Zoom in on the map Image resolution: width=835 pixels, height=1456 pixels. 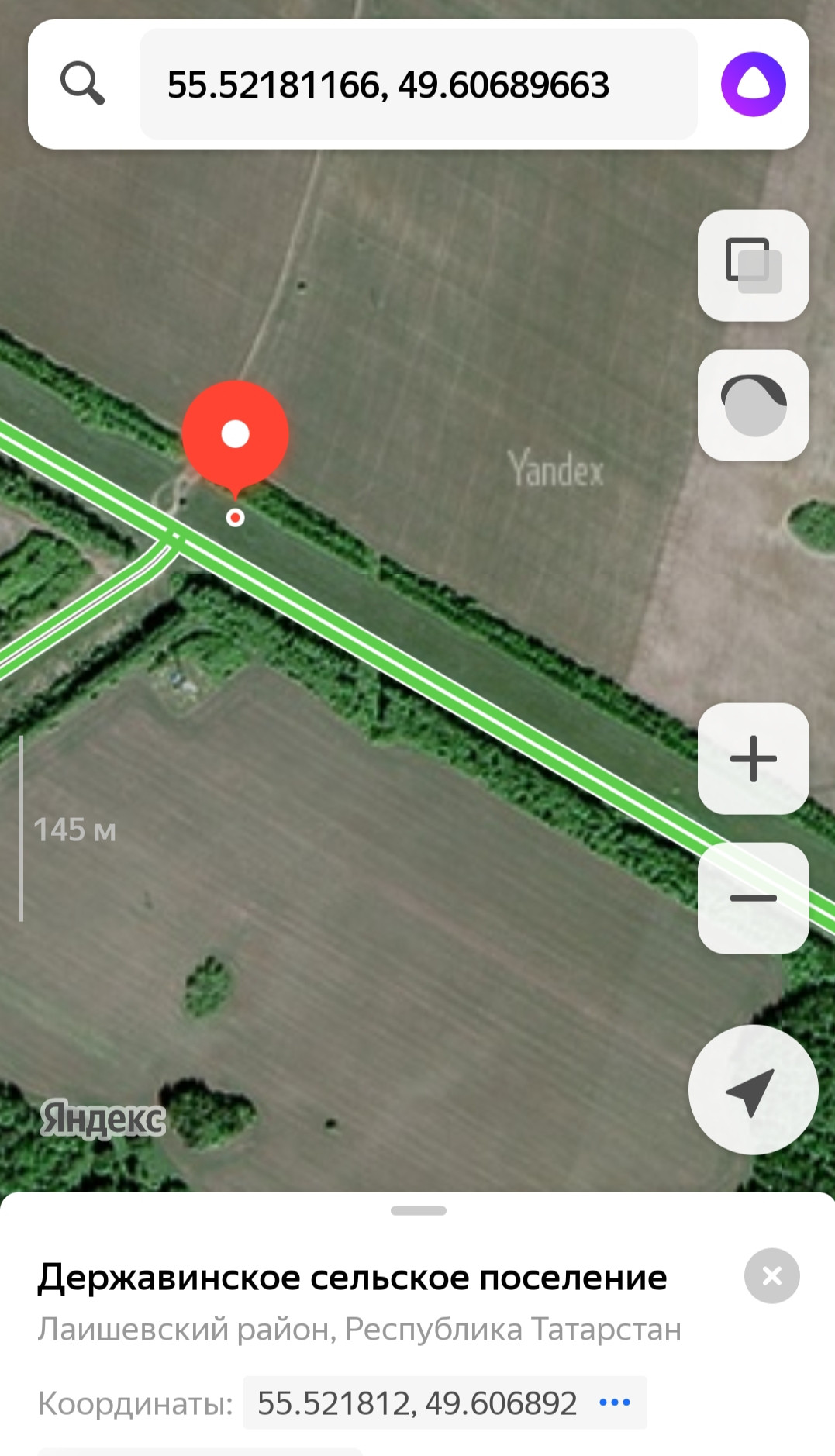753,758
